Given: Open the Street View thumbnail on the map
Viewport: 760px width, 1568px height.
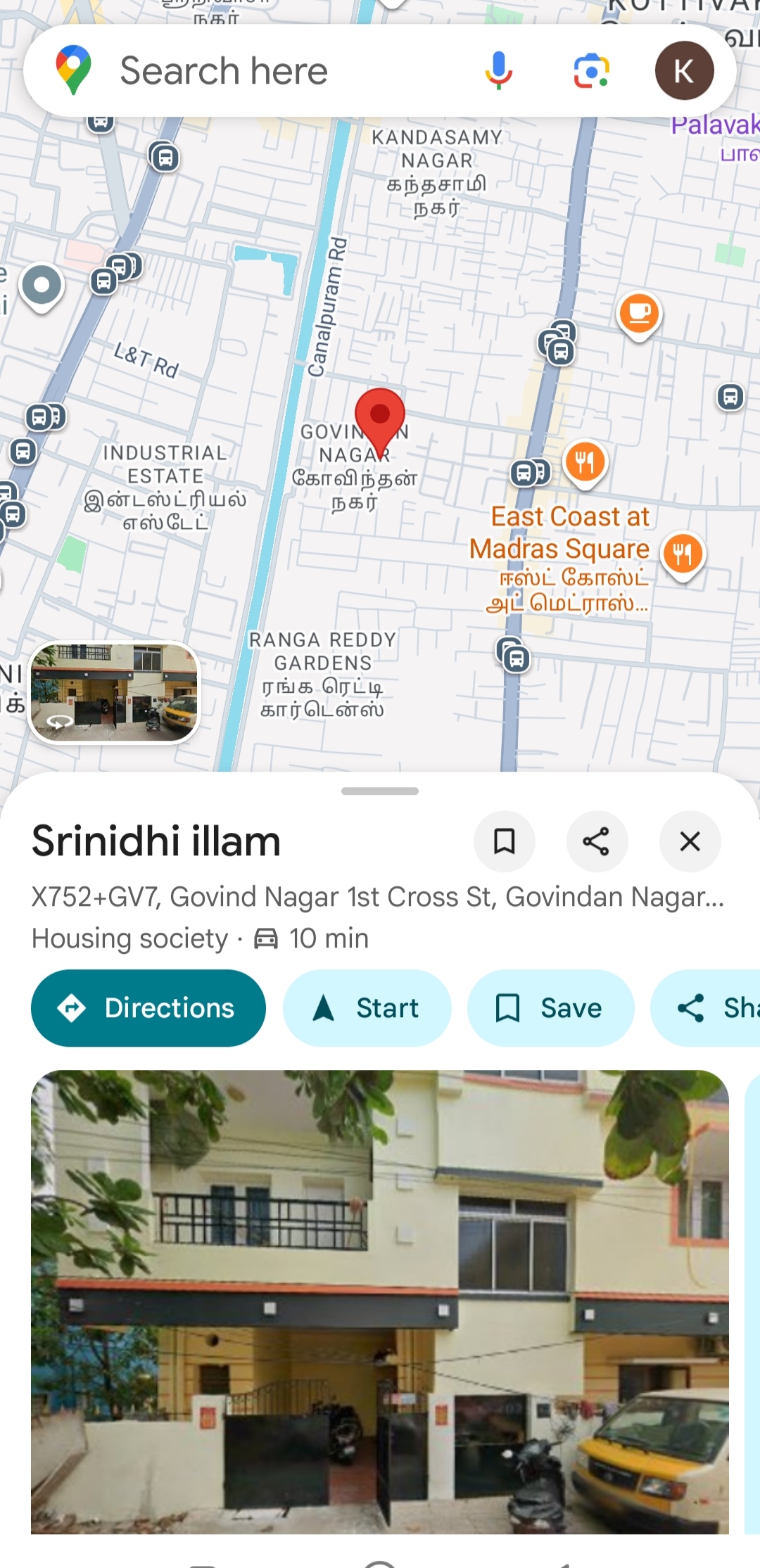Looking at the screenshot, I should point(114,692).
